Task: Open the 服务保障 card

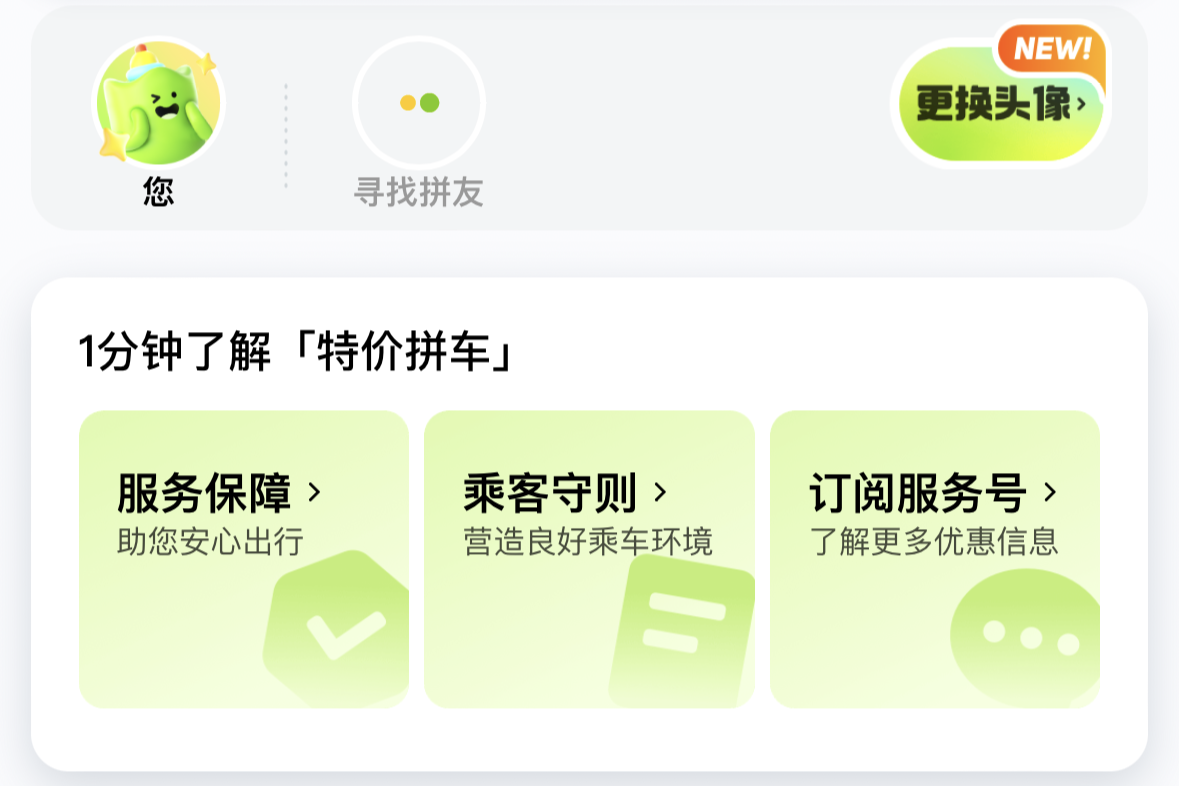Action: [x=244, y=559]
